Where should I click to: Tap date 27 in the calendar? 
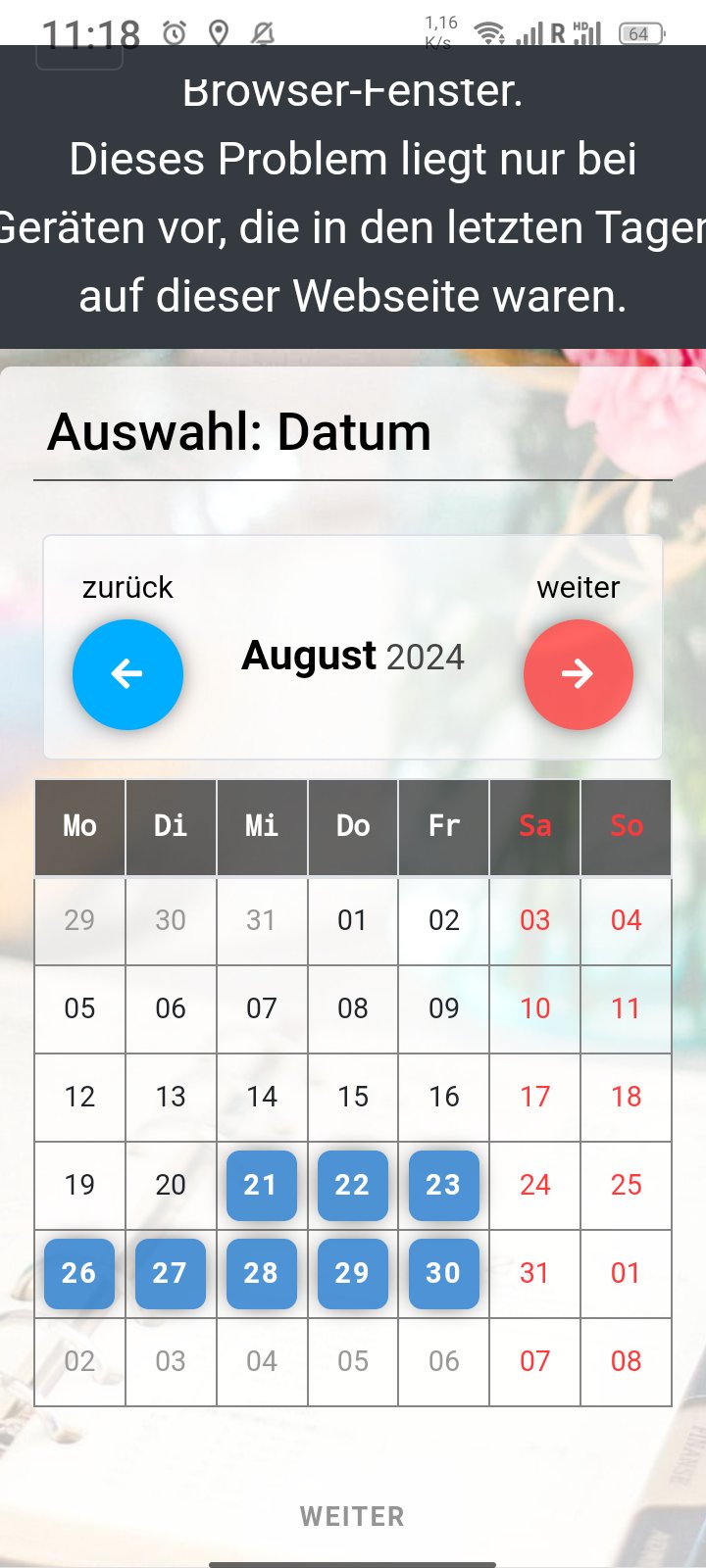point(170,1273)
